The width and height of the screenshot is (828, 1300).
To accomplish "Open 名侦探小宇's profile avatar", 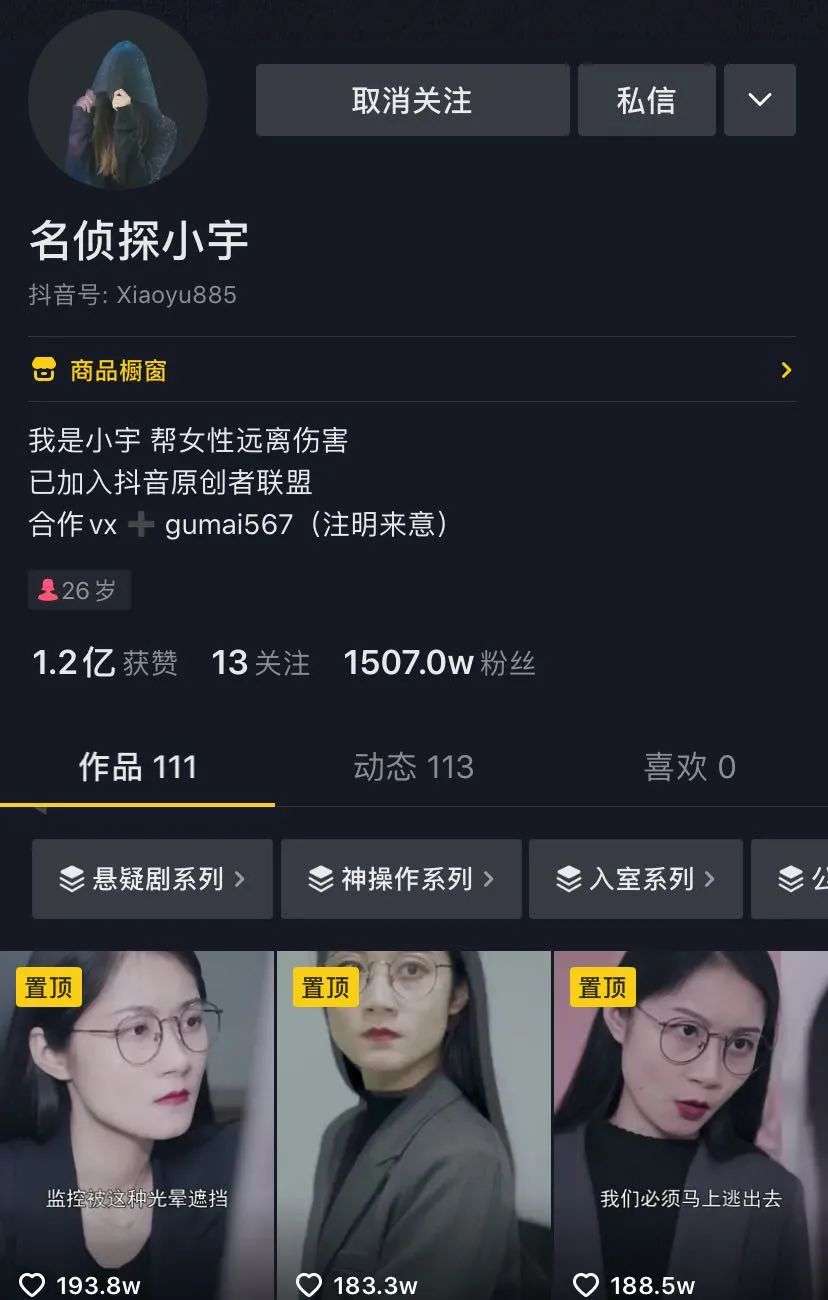I will pyautogui.click(x=118, y=100).
